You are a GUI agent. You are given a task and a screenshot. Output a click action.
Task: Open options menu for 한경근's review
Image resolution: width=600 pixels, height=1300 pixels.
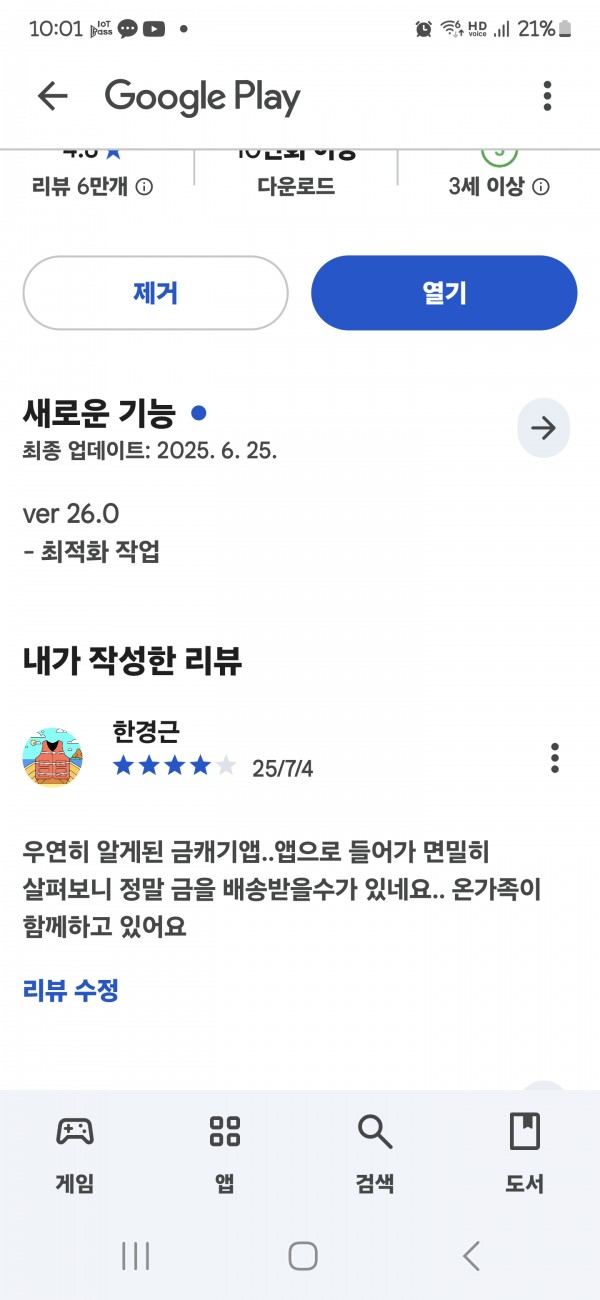pos(555,758)
